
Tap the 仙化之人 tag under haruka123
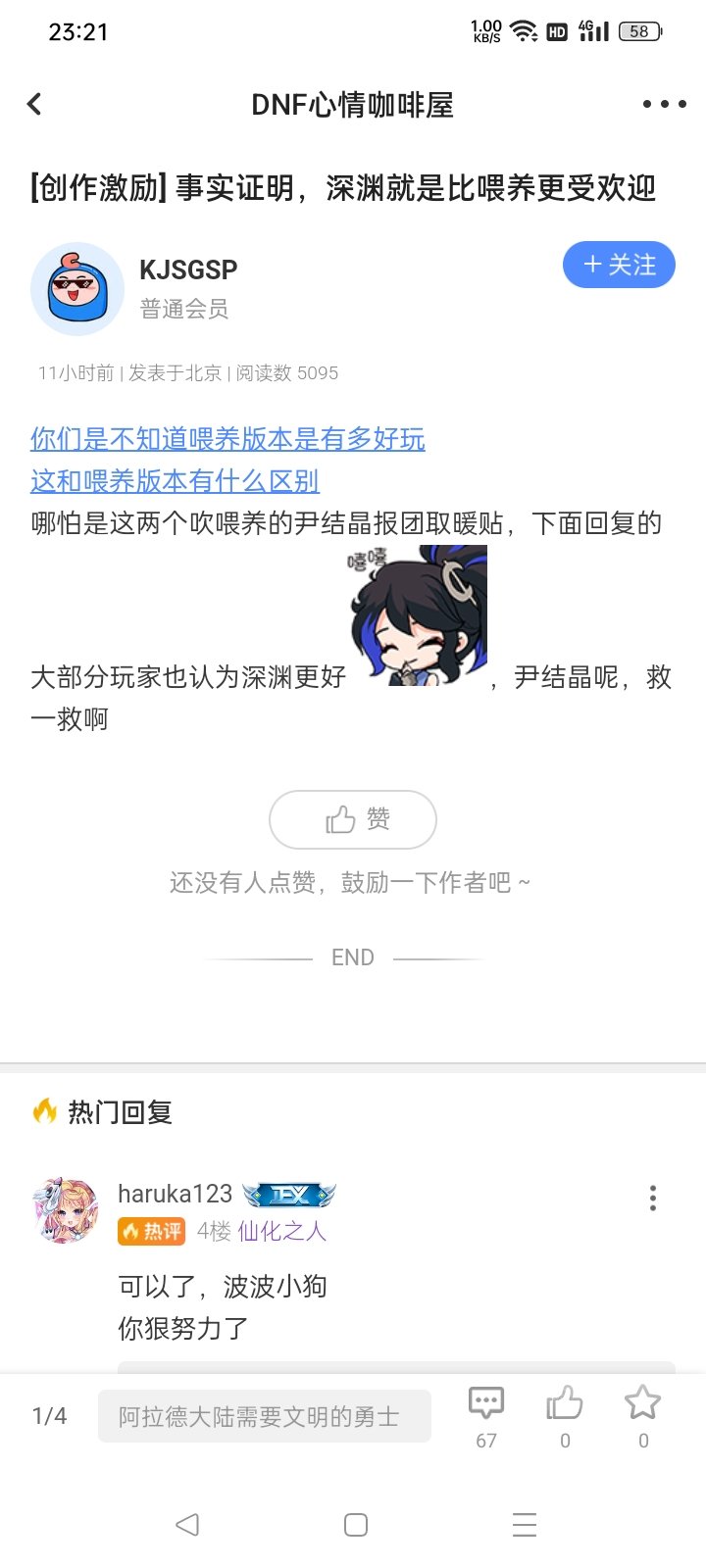tap(281, 1231)
